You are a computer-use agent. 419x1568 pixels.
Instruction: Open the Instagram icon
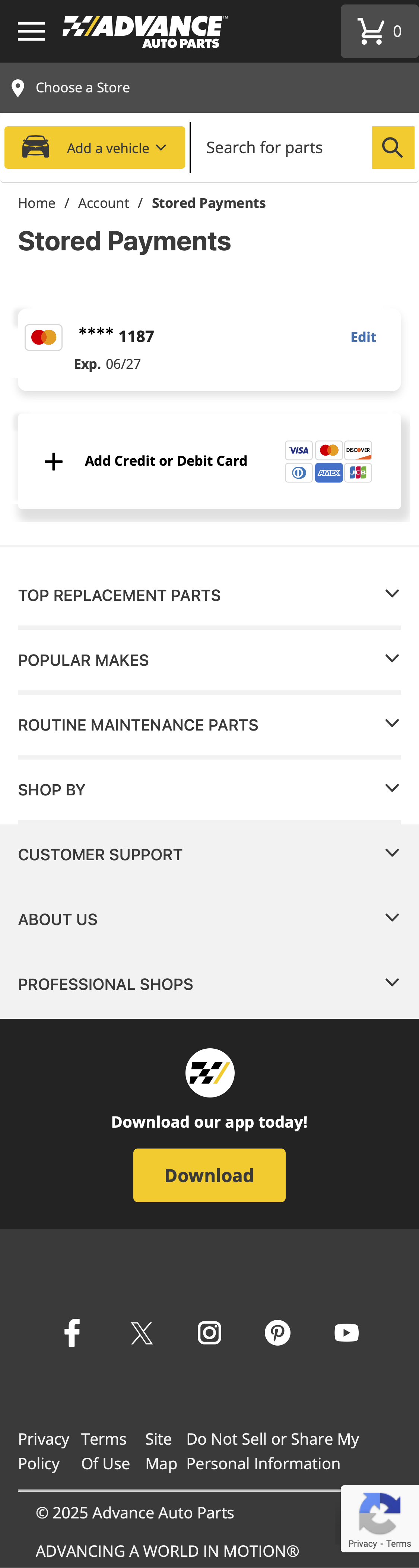point(209,1333)
